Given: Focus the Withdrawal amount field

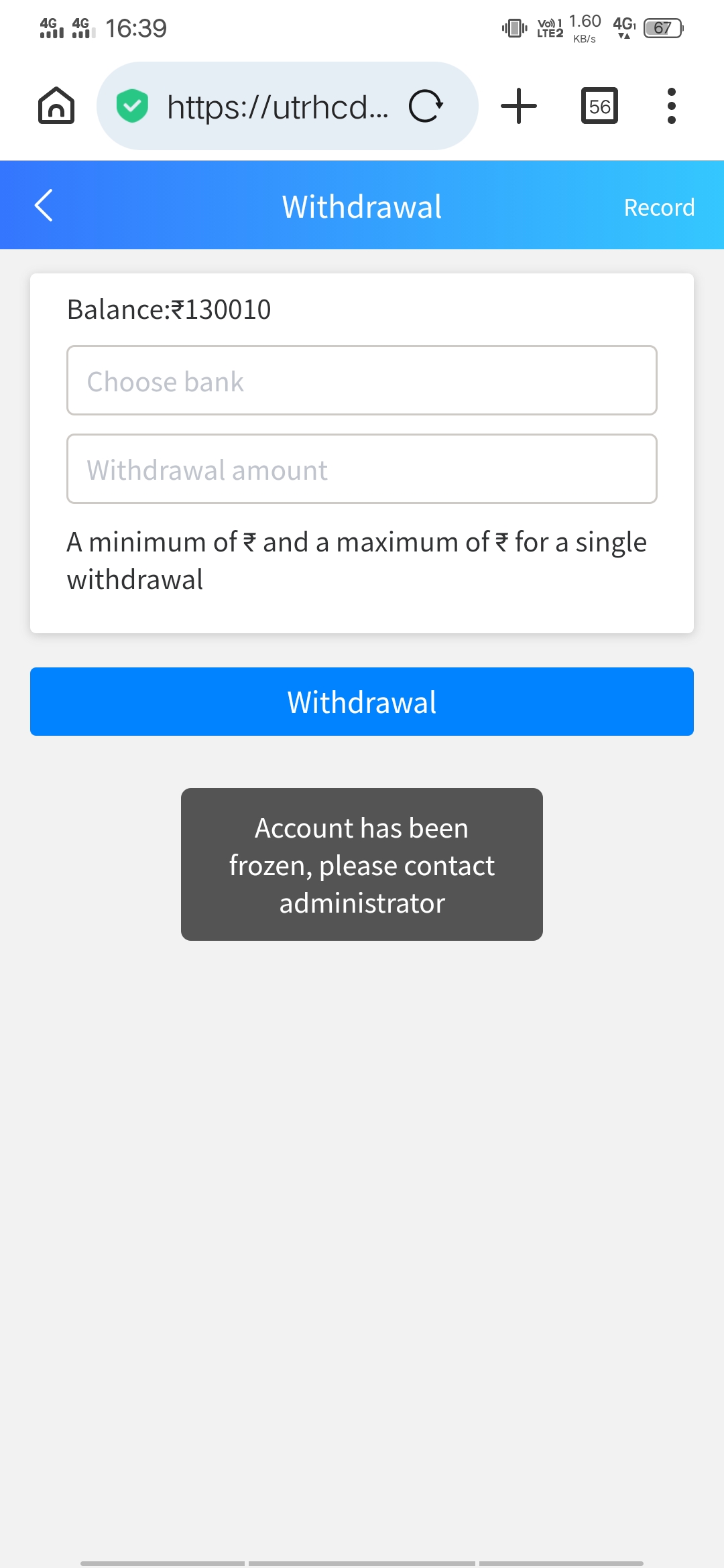Looking at the screenshot, I should [x=362, y=469].
